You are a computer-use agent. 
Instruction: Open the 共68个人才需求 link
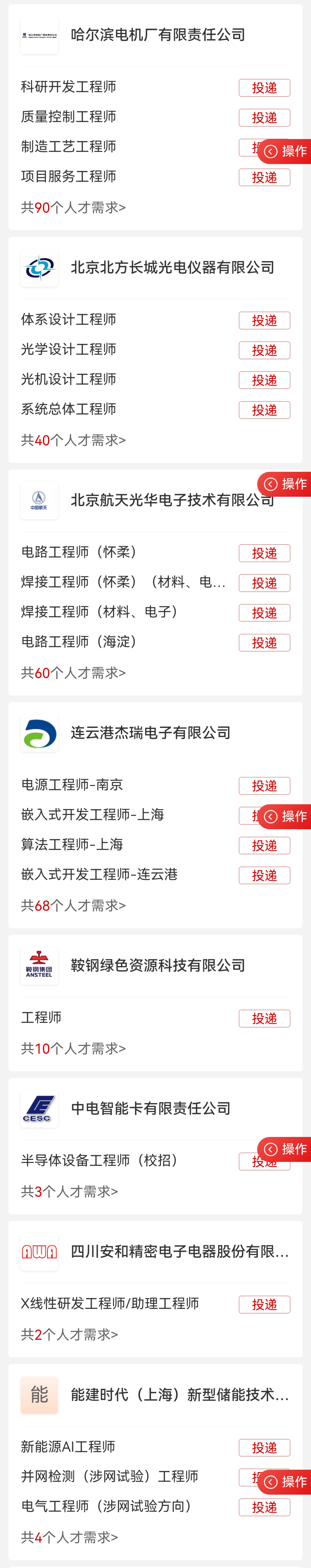(x=73, y=906)
